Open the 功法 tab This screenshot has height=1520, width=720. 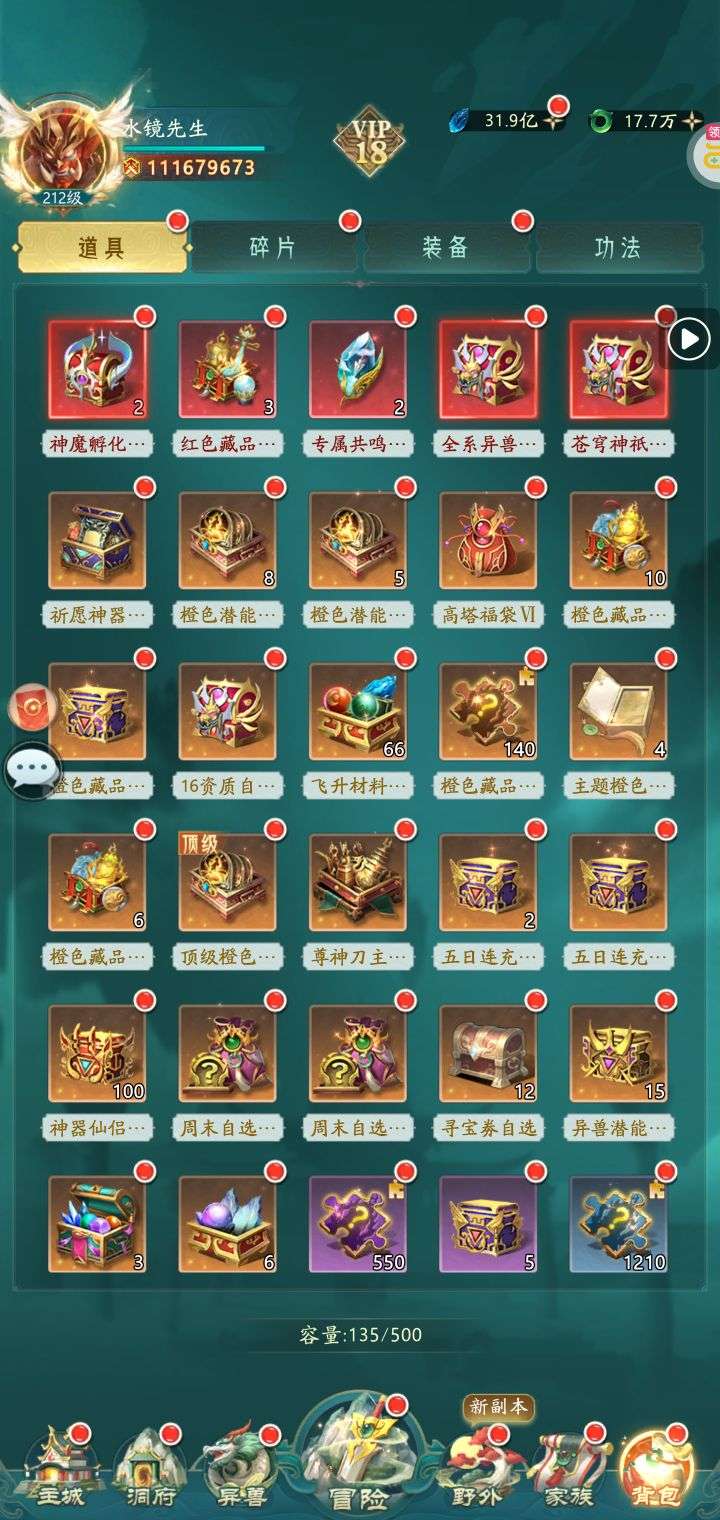pyautogui.click(x=618, y=247)
